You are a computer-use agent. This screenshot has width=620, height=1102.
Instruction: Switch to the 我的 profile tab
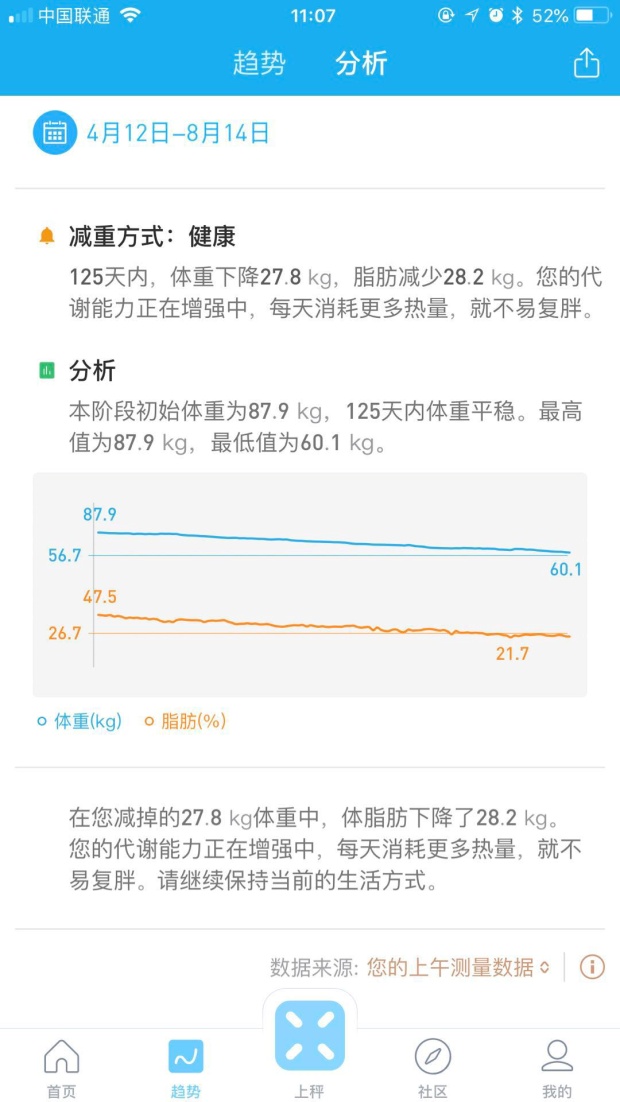click(x=557, y=1068)
